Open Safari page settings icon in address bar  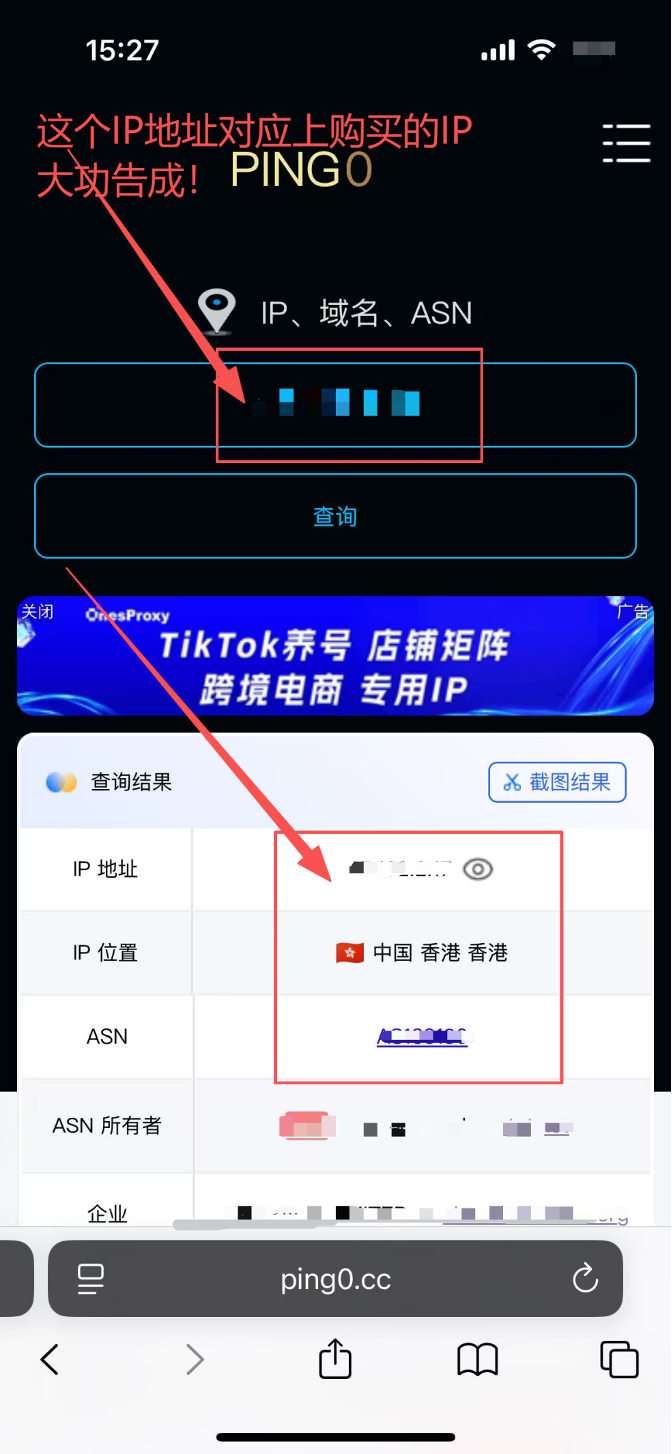(91, 1278)
